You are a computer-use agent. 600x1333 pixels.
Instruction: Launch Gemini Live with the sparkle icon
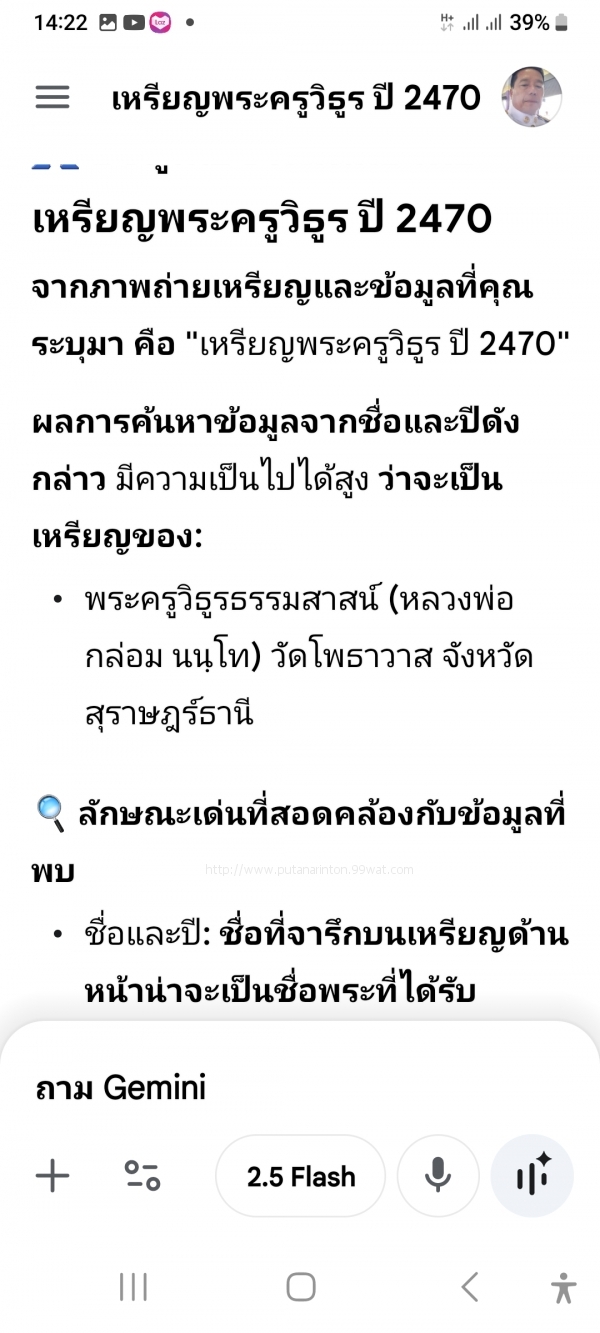[533, 1176]
